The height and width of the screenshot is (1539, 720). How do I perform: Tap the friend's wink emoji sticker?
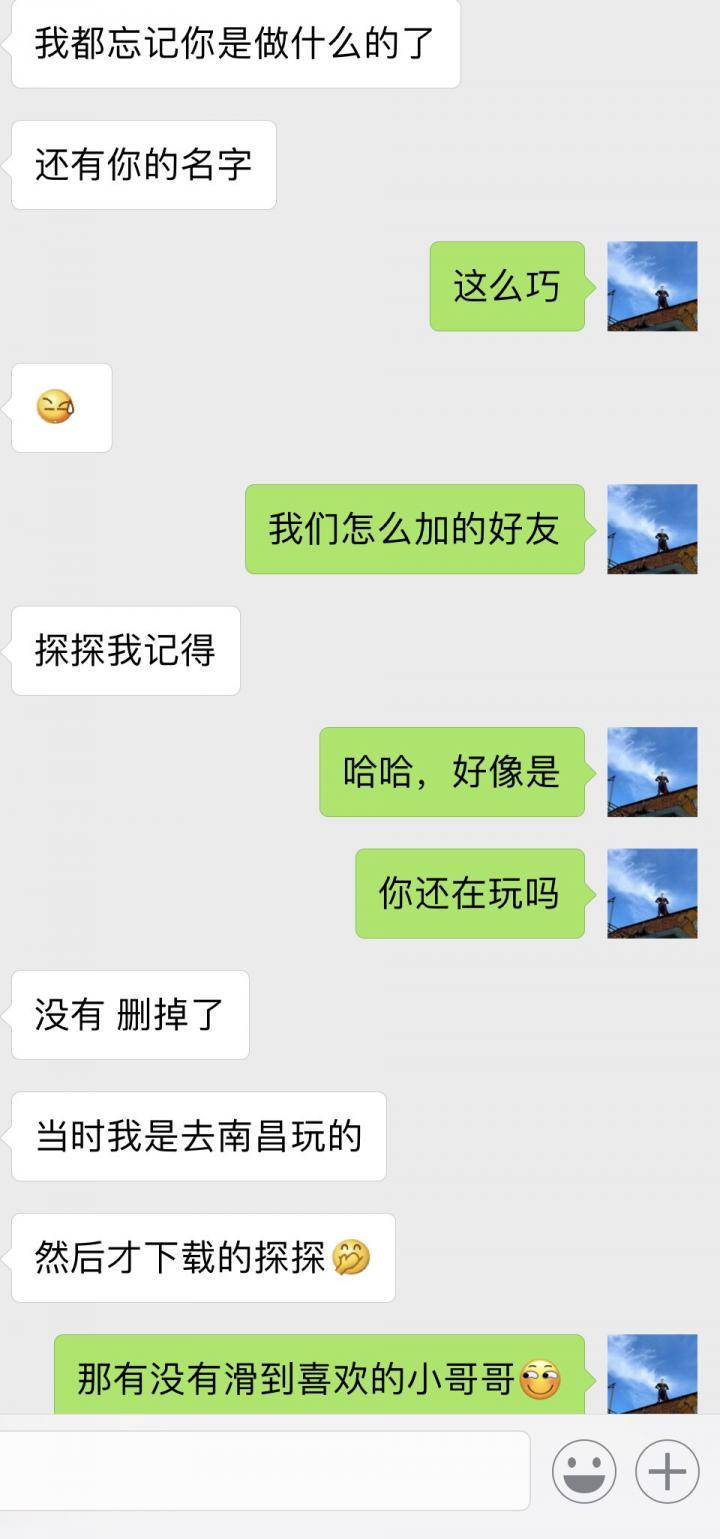coord(60,407)
